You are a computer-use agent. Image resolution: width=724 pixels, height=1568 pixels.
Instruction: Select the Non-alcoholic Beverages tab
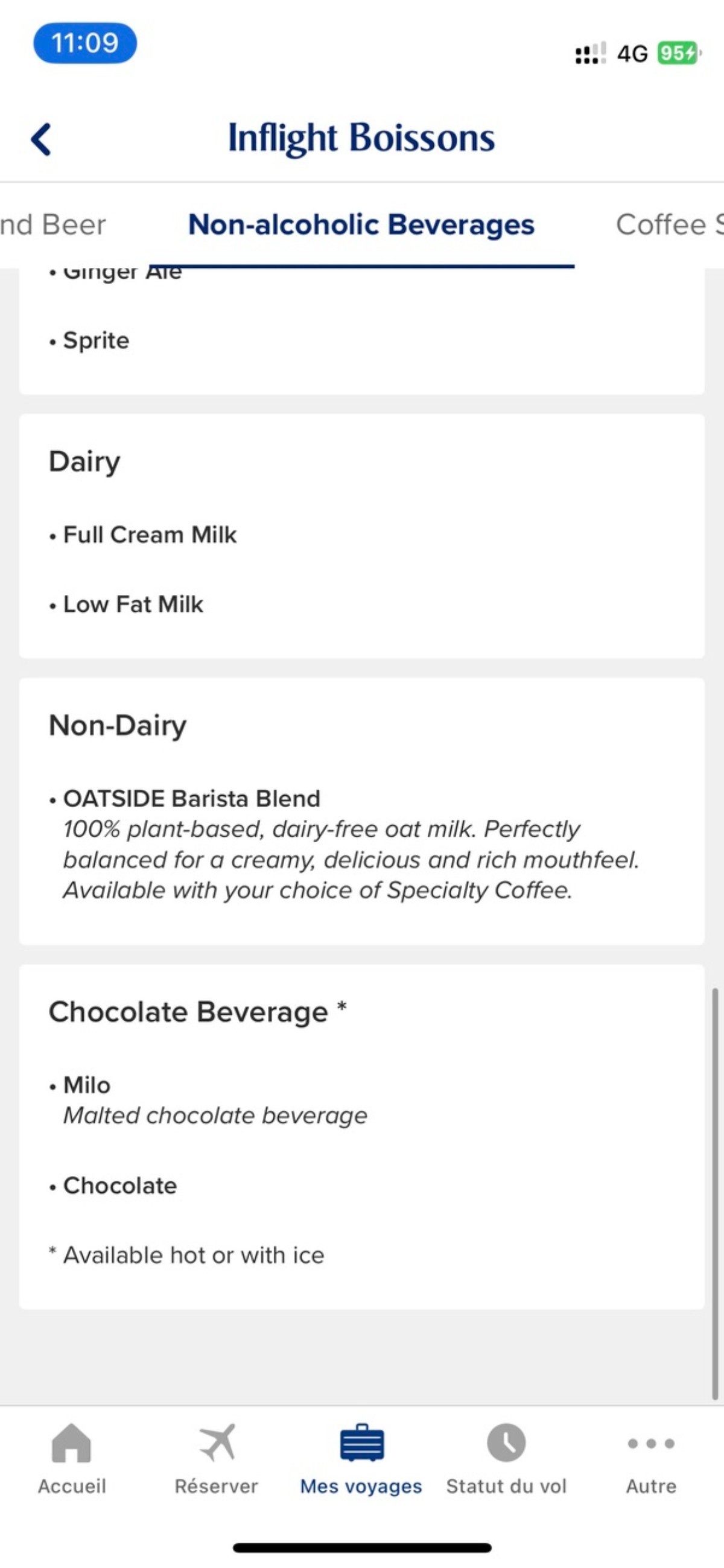361,225
